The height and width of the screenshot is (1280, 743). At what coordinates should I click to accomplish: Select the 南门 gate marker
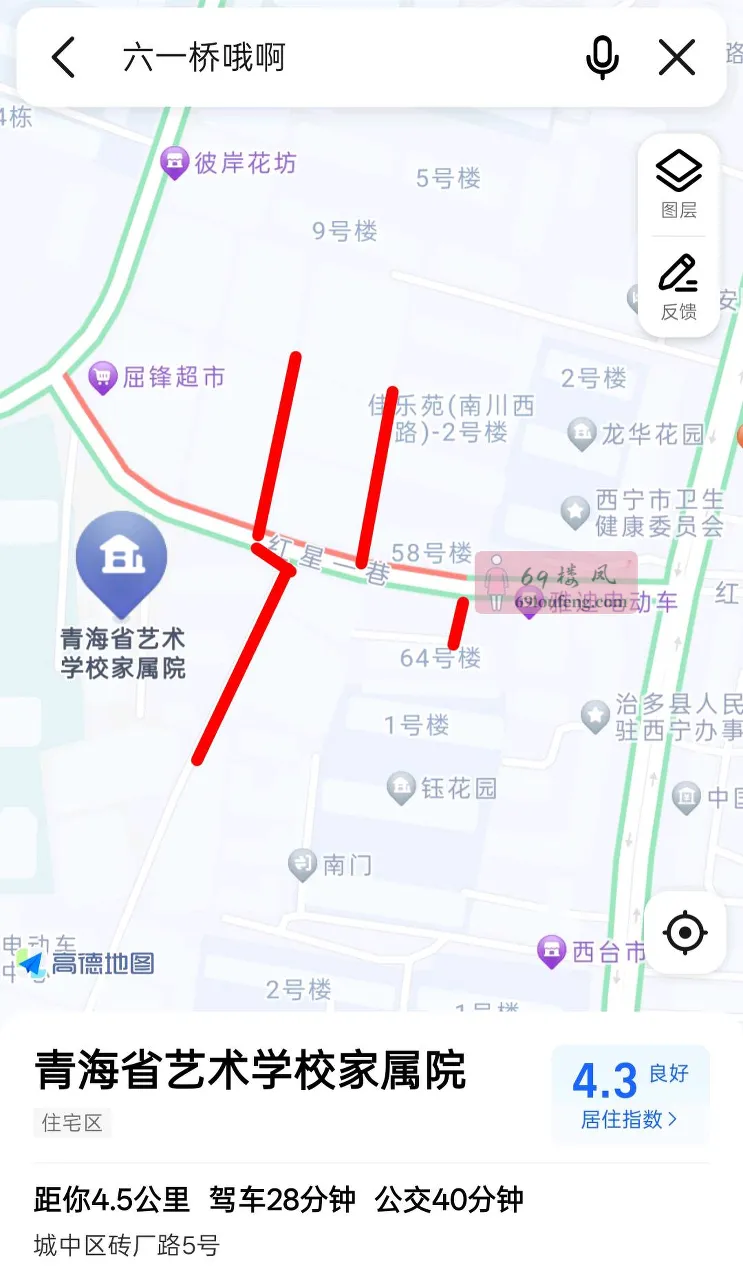pyautogui.click(x=303, y=864)
